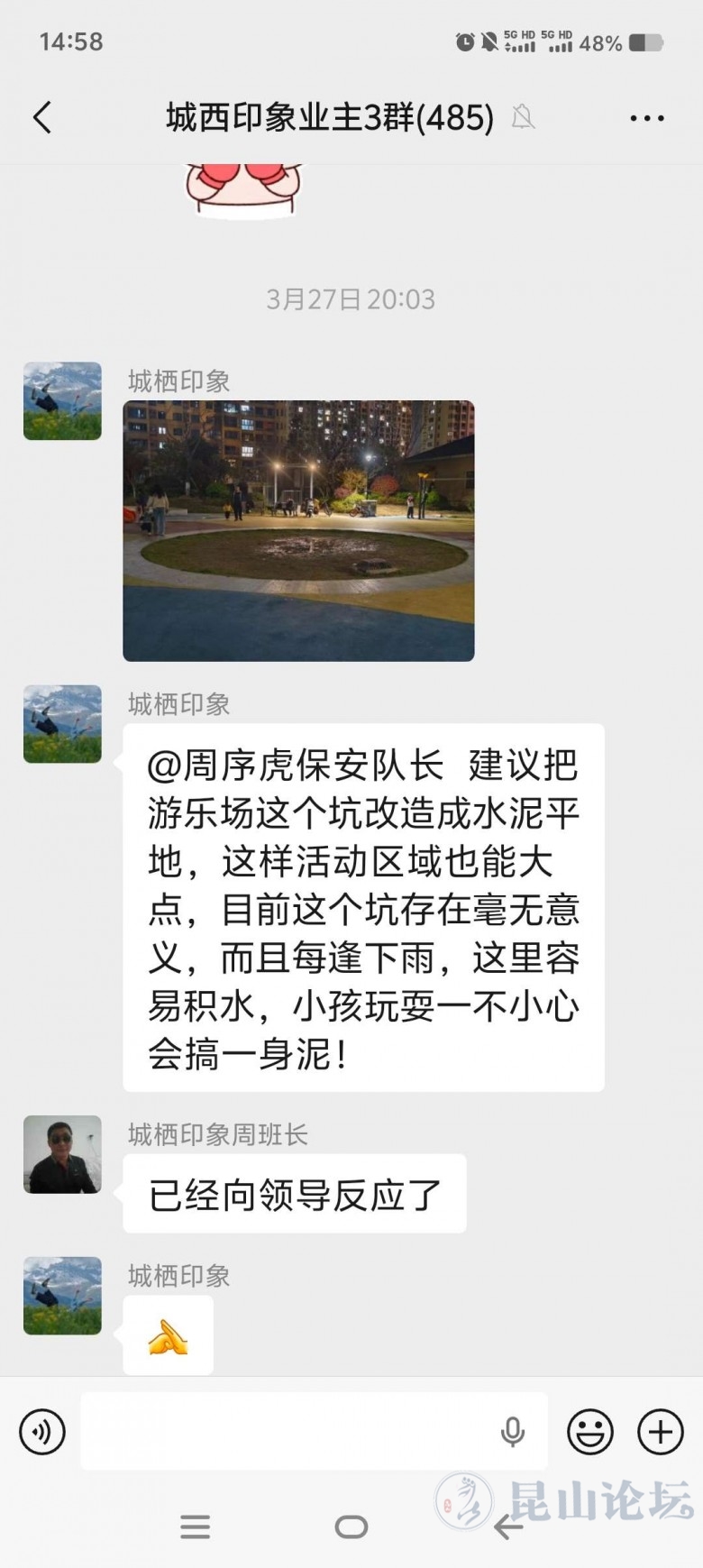Switch to voice message input
Screen dimensions: 703x1568
tap(42, 1432)
